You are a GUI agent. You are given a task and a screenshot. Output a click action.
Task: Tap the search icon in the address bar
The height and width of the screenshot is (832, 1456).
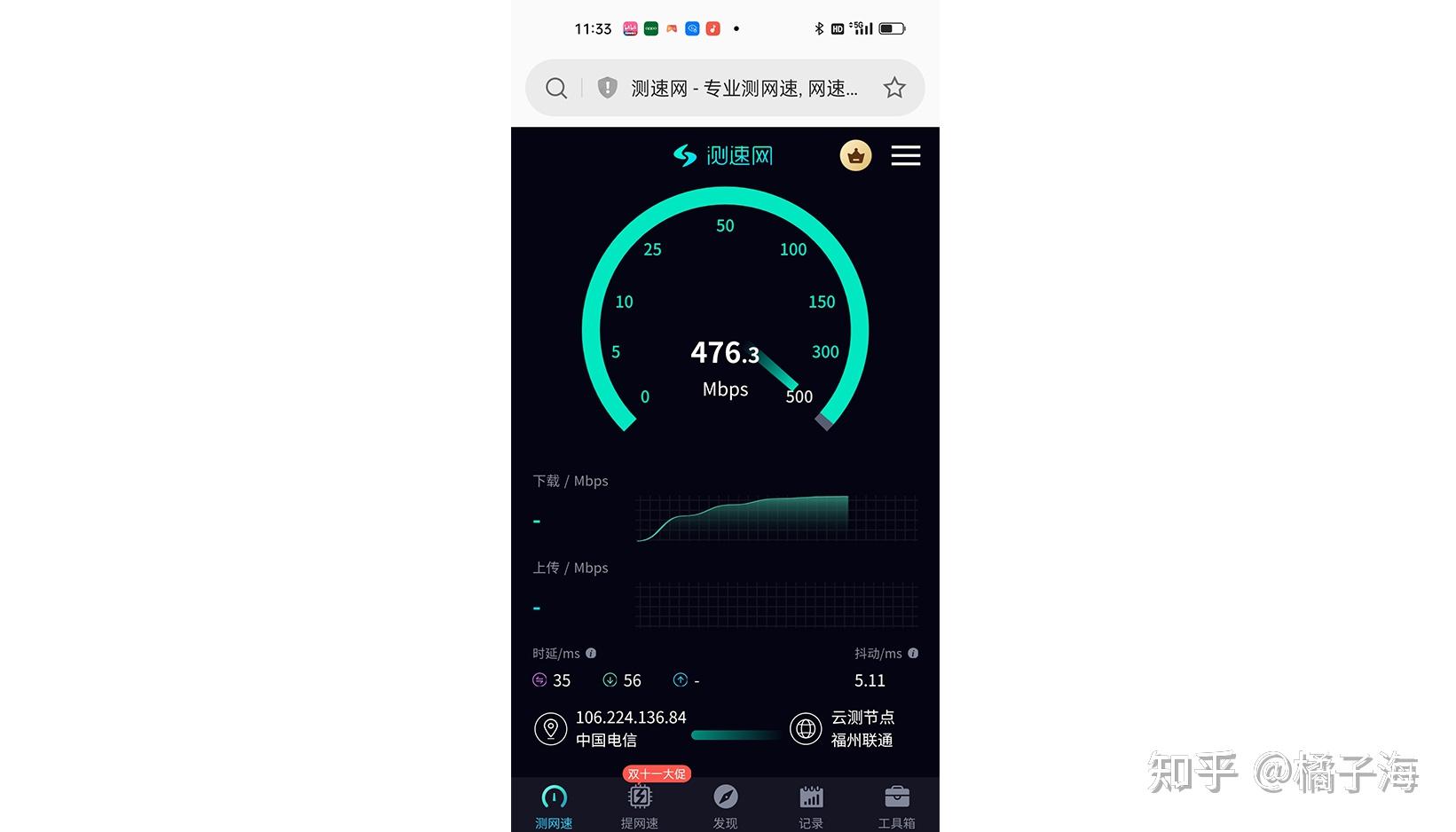(x=556, y=88)
